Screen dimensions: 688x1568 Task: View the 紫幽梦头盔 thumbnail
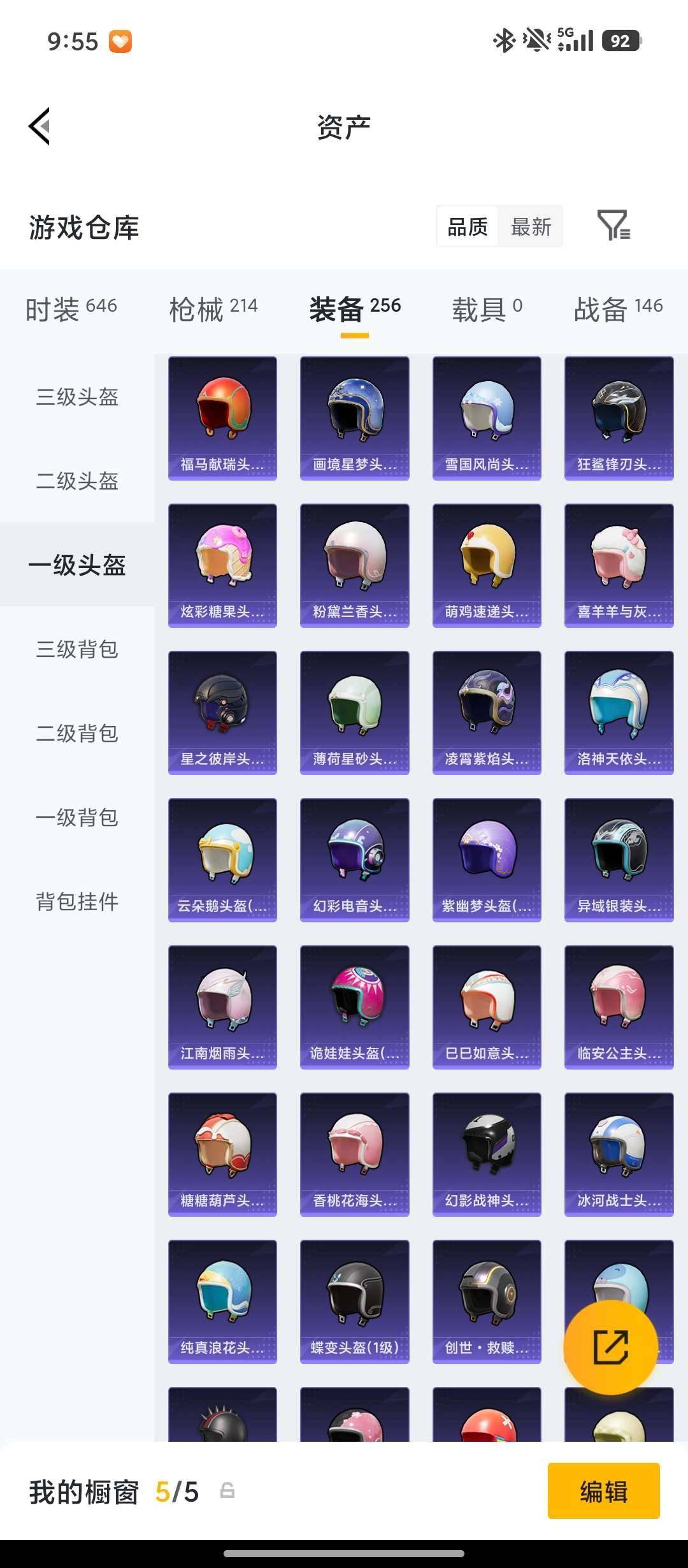[486, 857]
